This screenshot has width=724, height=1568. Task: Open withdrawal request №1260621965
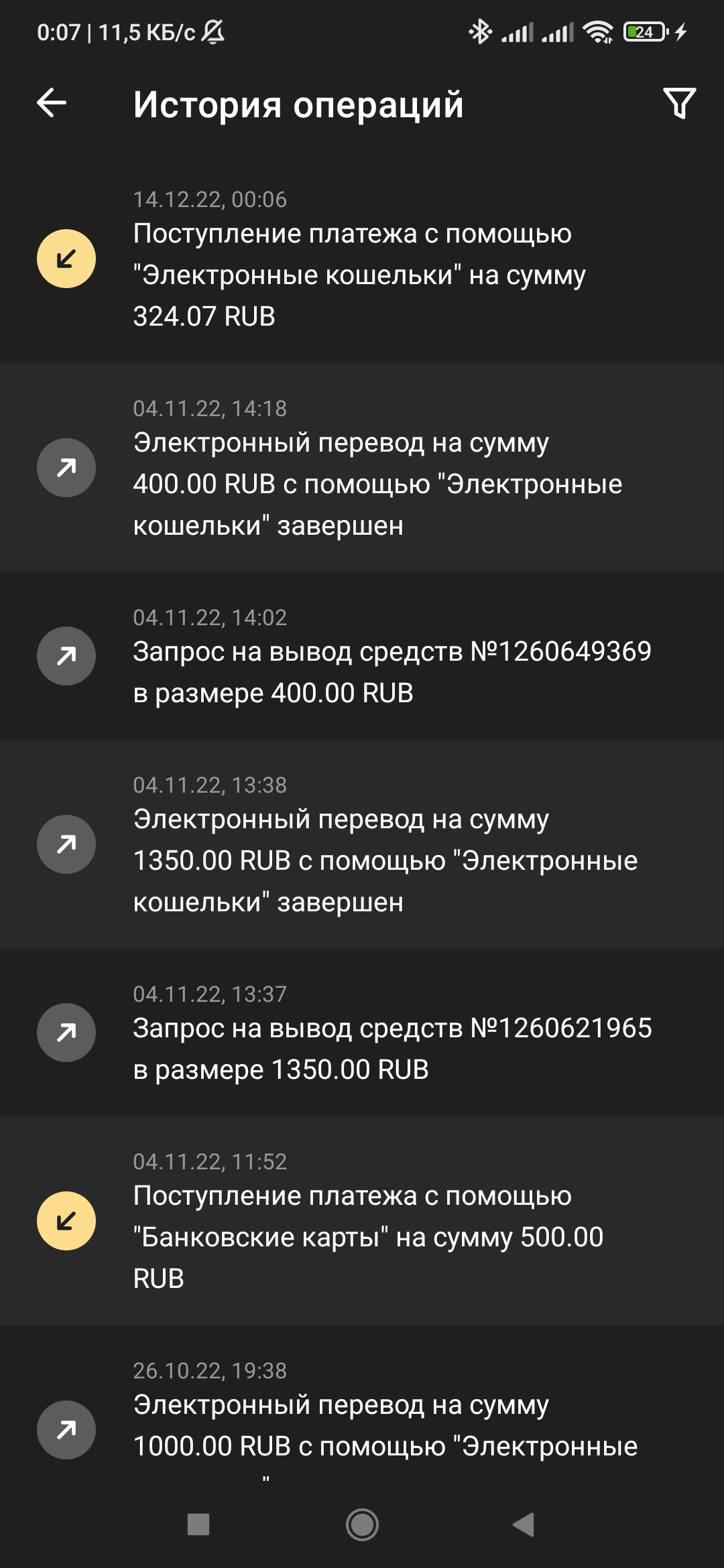click(x=362, y=1033)
